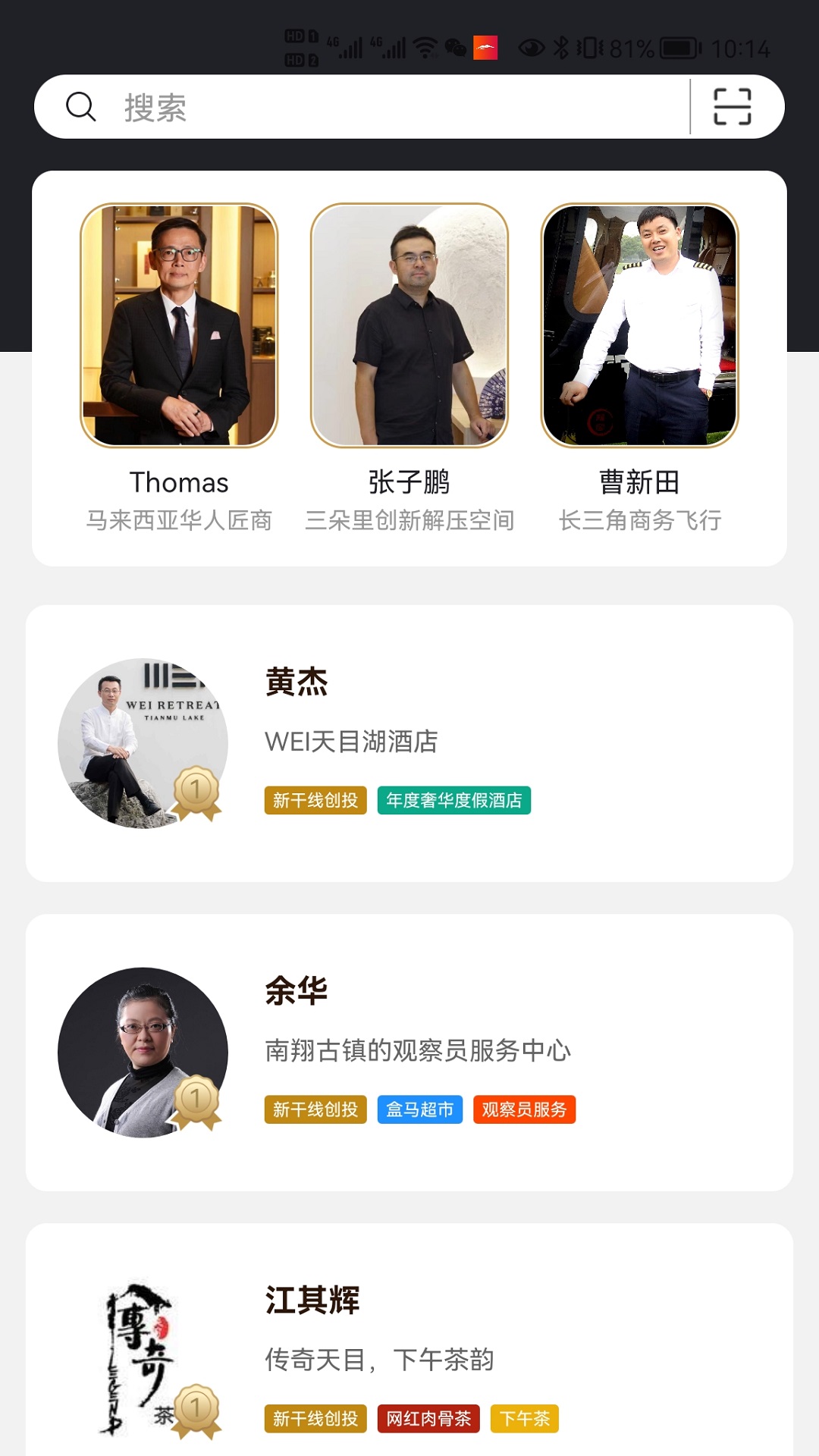Tap the 盒马超市 tag on 余华's card
The height and width of the screenshot is (1456, 819).
[x=420, y=1109]
